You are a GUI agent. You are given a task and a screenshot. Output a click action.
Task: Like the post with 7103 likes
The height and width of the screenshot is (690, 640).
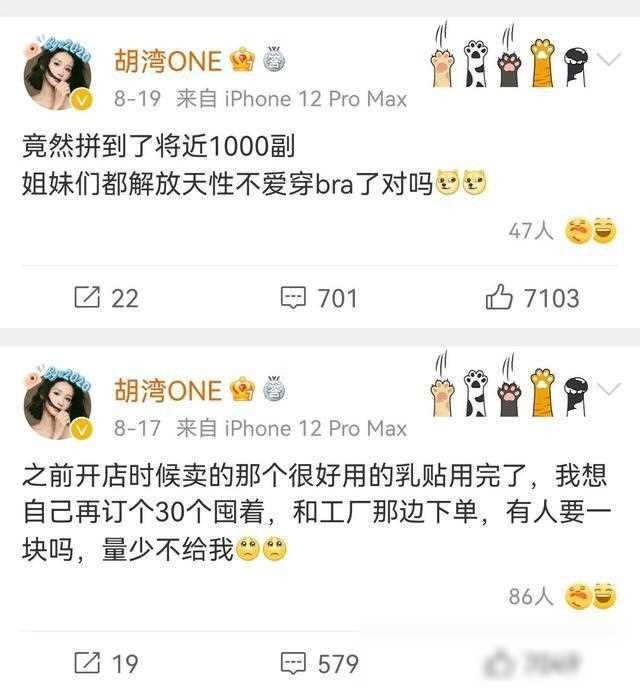click(x=532, y=297)
